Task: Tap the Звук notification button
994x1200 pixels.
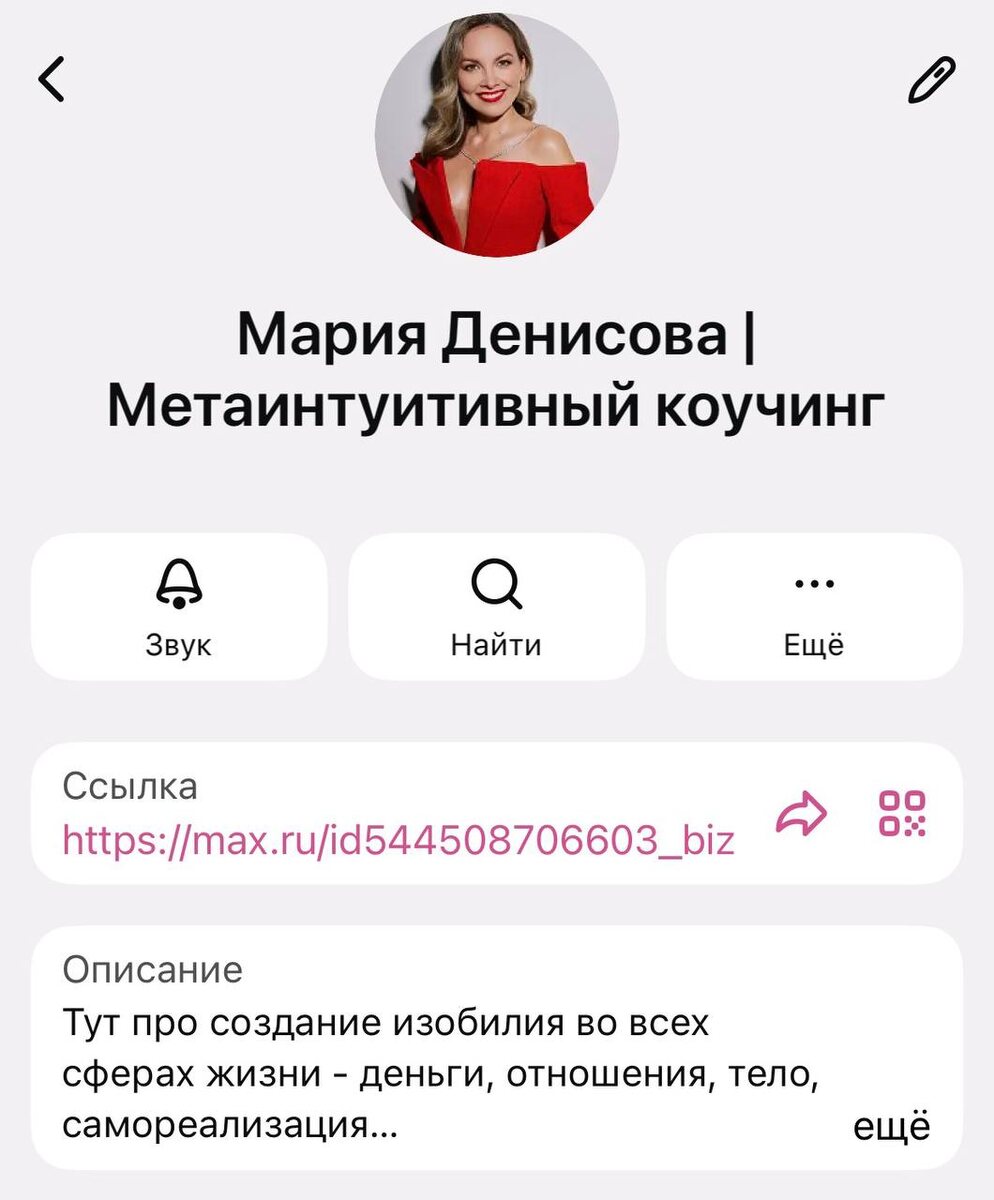Action: point(179,607)
